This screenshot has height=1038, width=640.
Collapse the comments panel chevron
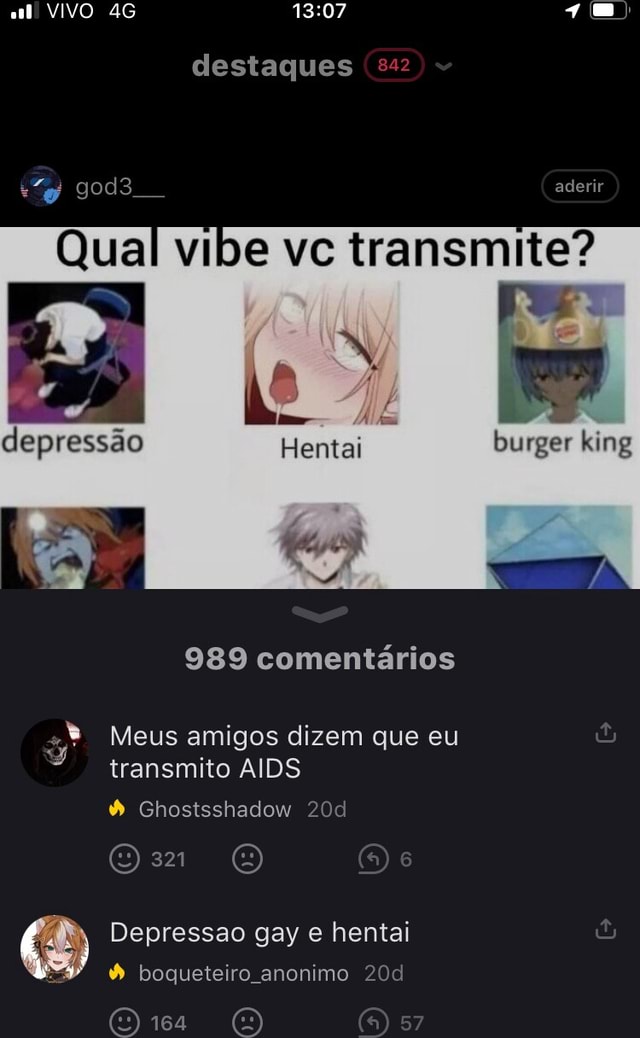click(x=320, y=614)
